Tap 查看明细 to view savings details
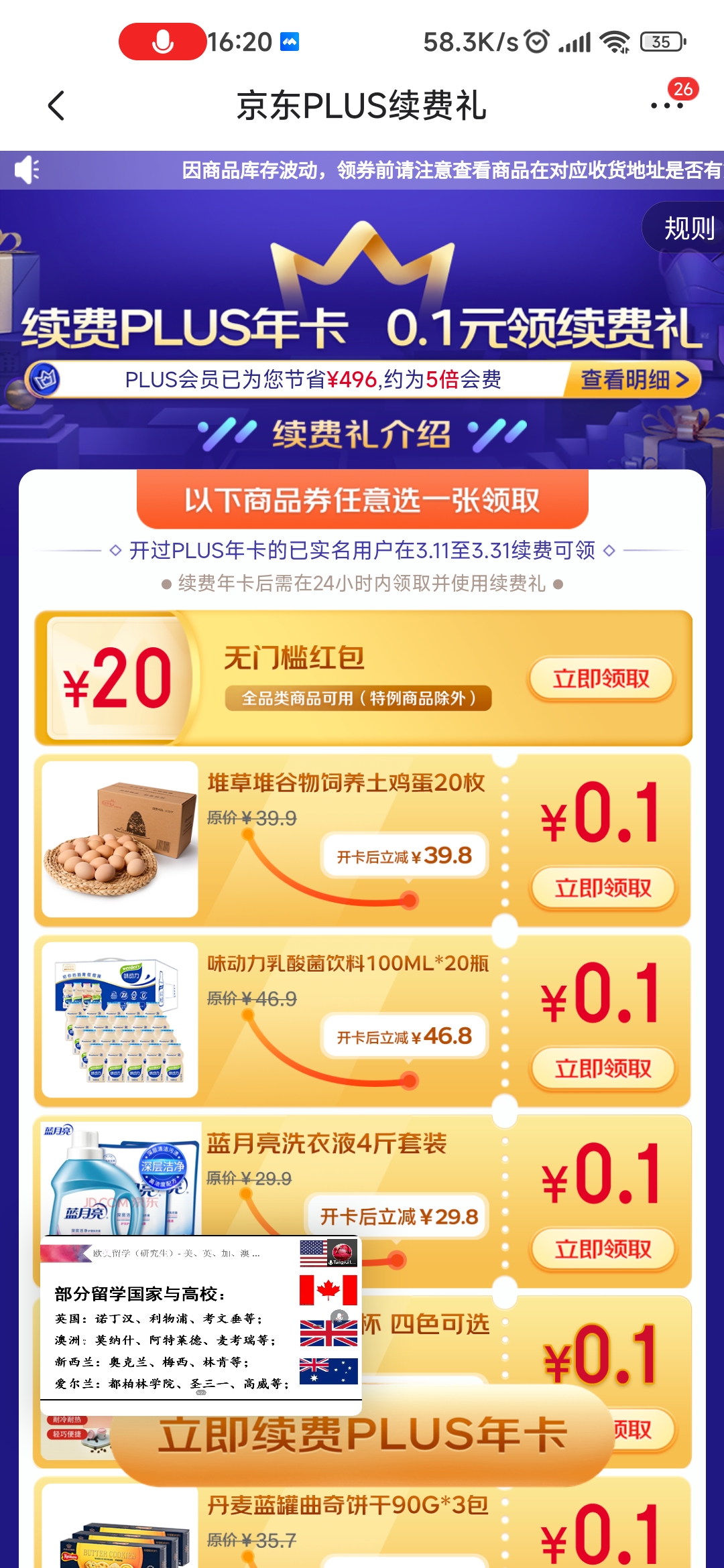This screenshot has width=724, height=1568. [x=632, y=380]
